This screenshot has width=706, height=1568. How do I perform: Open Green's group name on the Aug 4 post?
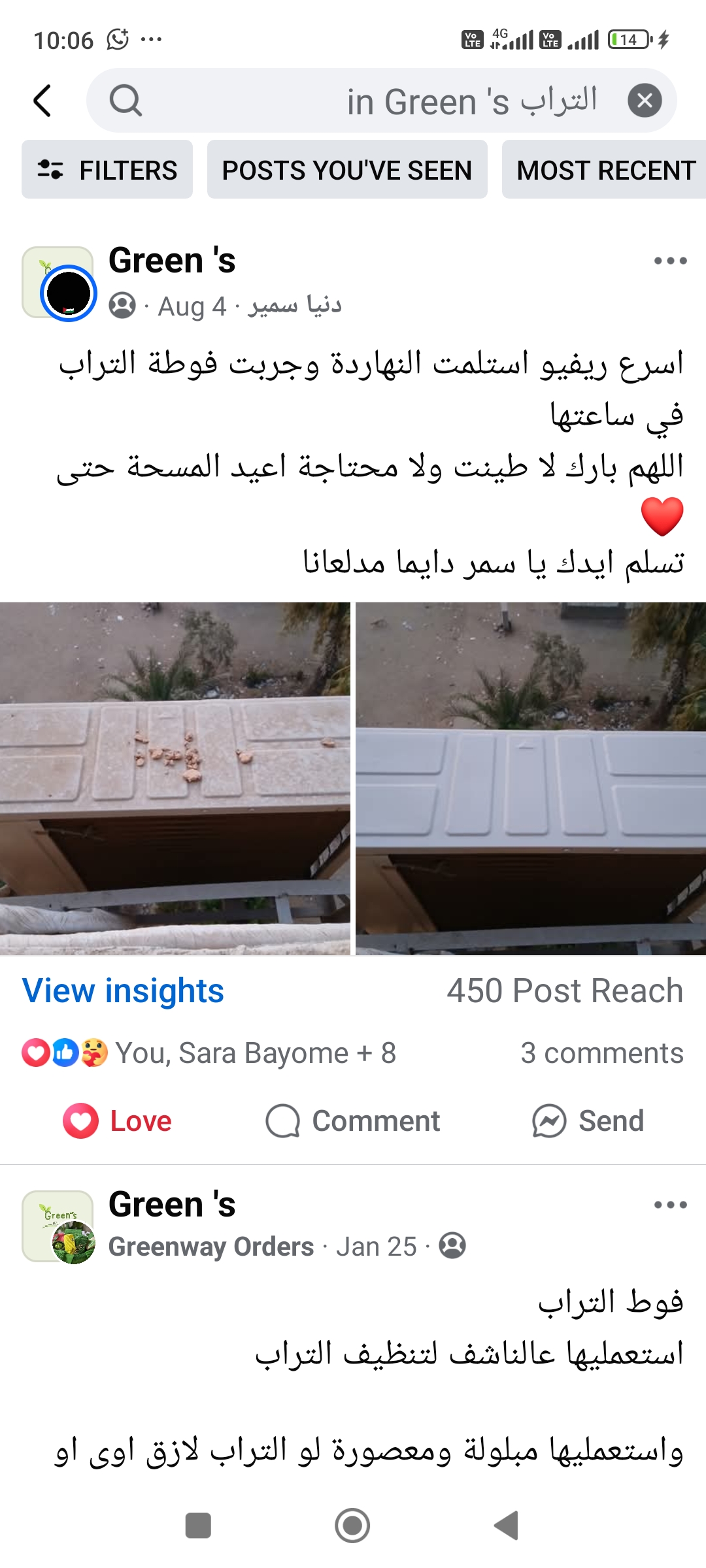coord(171,260)
